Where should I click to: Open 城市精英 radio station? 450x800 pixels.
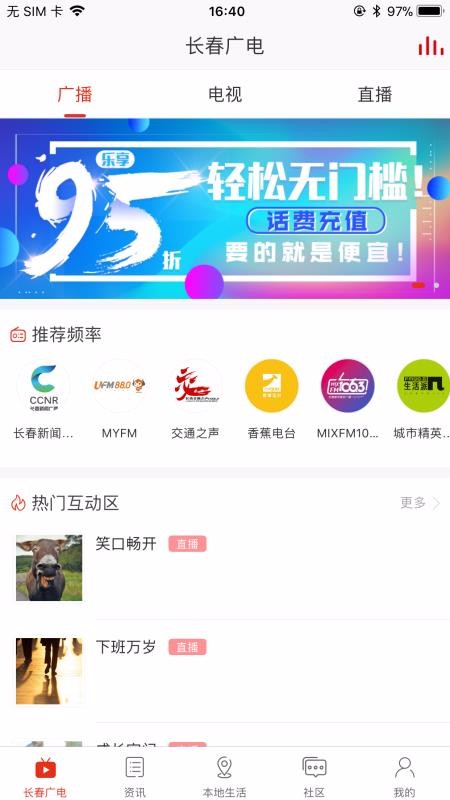422,399
